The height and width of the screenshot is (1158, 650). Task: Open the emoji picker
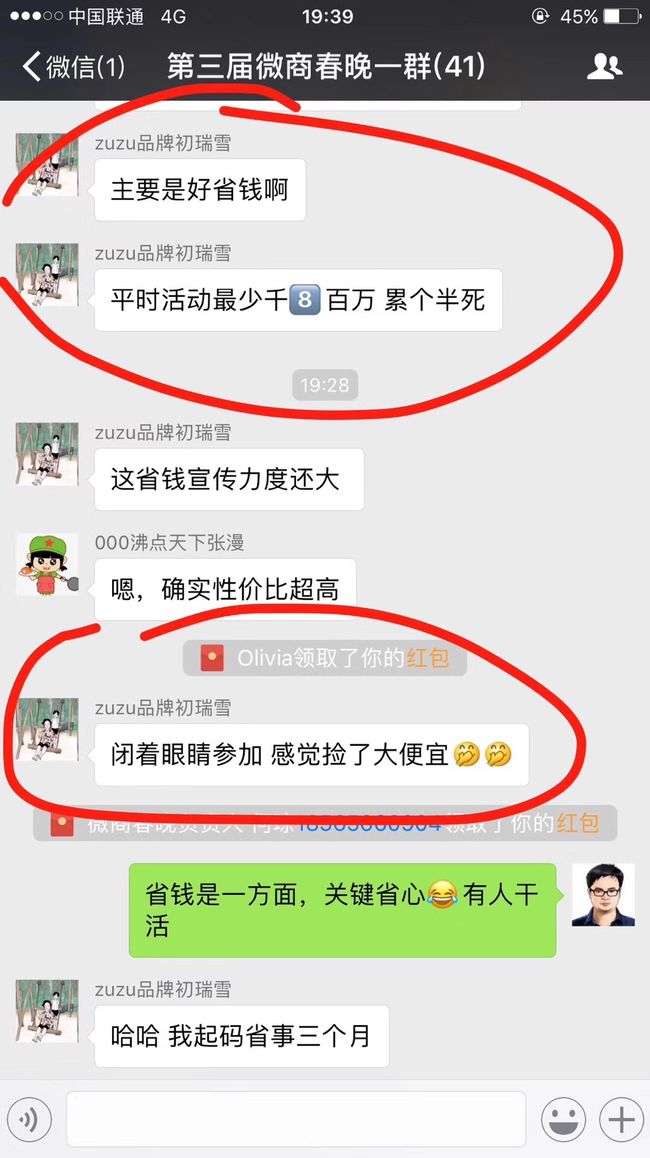(564, 1120)
